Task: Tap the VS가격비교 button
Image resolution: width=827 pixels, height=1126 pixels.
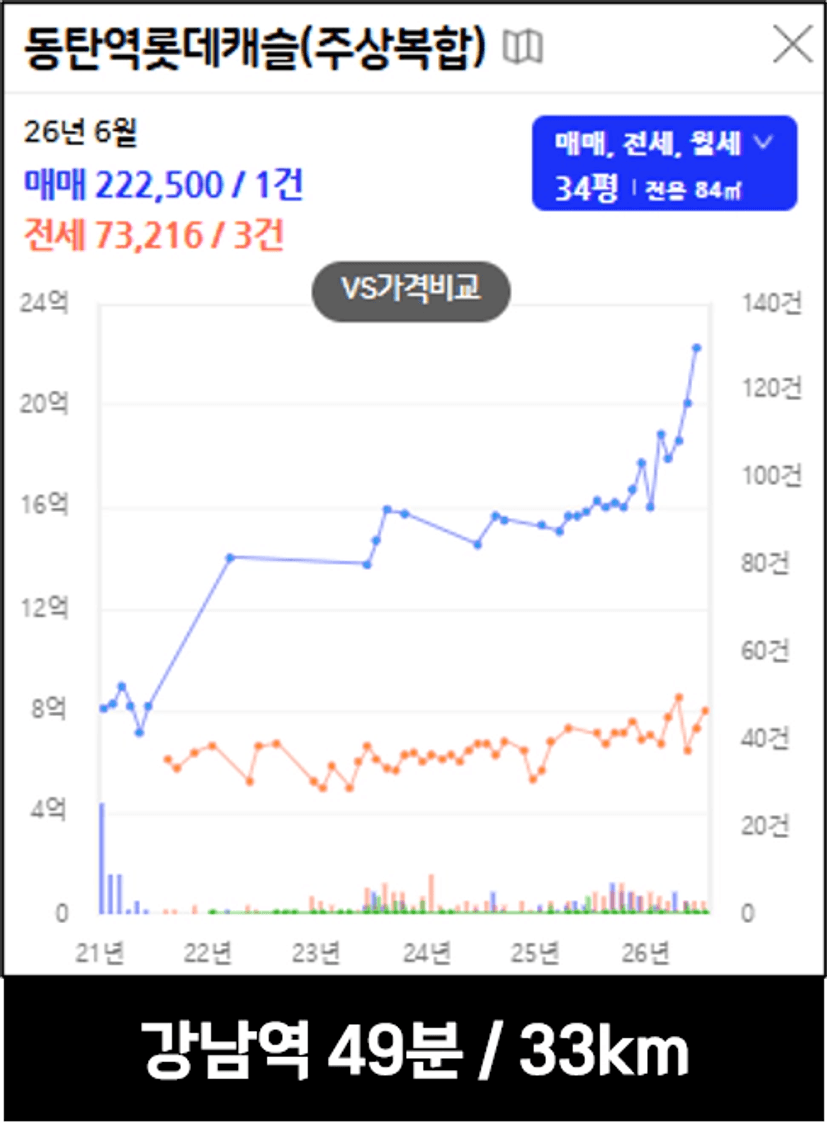Action: tap(411, 291)
